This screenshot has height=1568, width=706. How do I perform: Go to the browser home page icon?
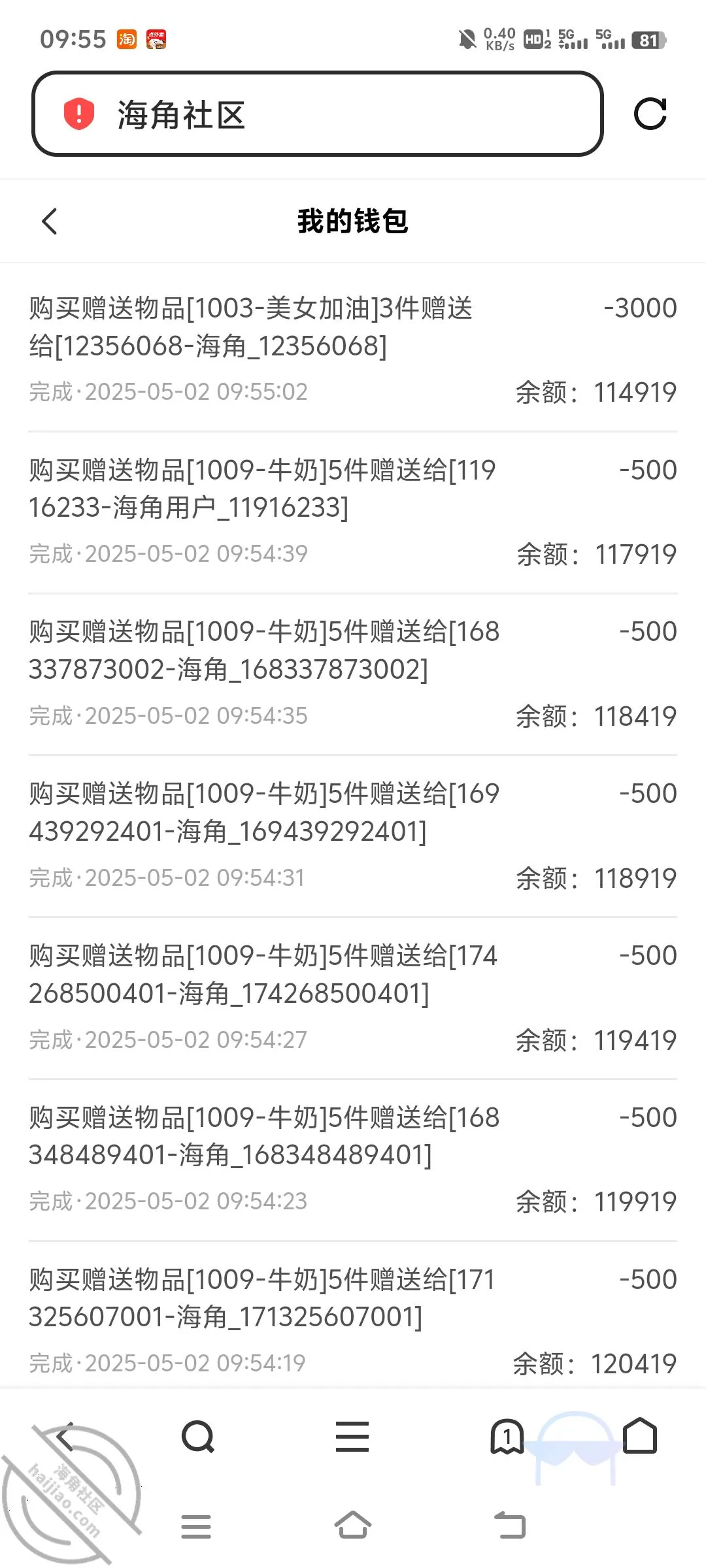(640, 1435)
